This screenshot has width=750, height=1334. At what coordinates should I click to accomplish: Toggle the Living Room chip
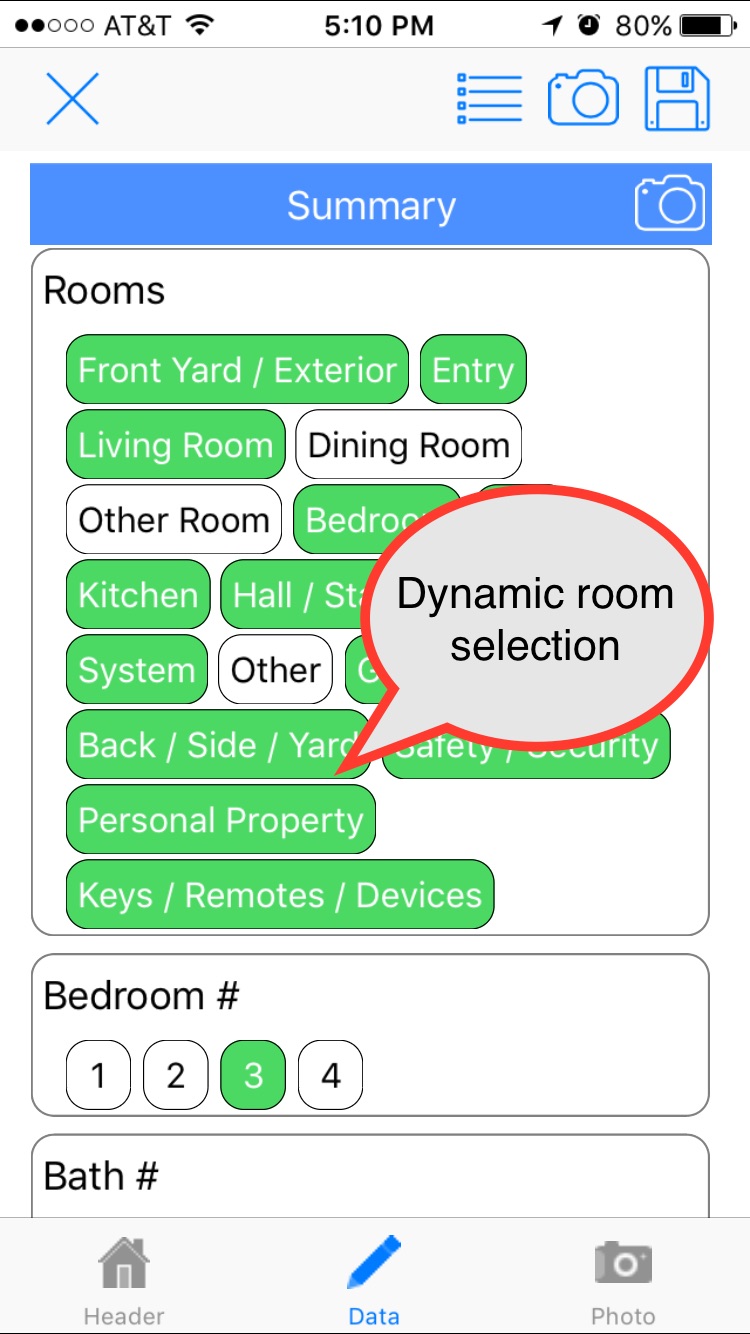[175, 445]
